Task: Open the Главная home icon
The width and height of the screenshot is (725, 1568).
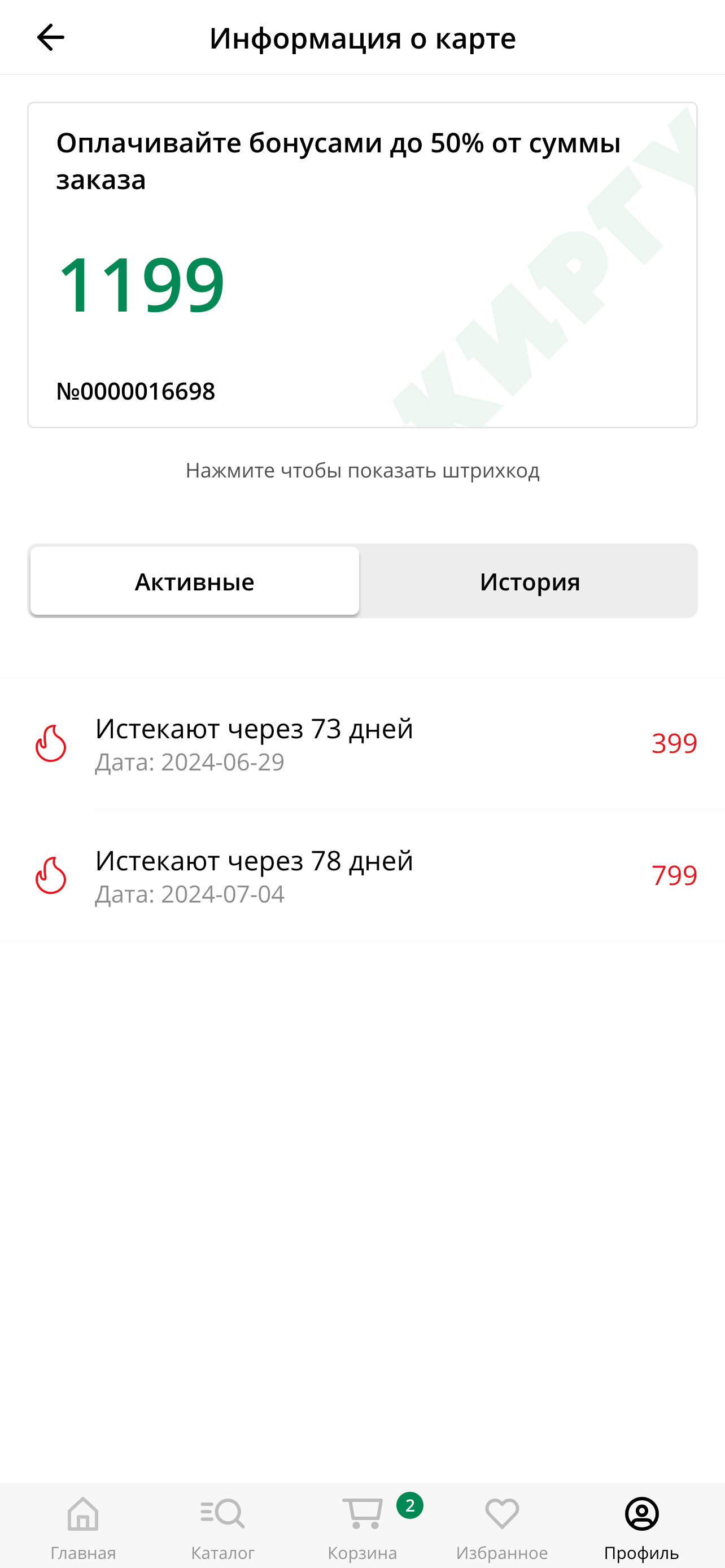Action: click(x=84, y=1514)
